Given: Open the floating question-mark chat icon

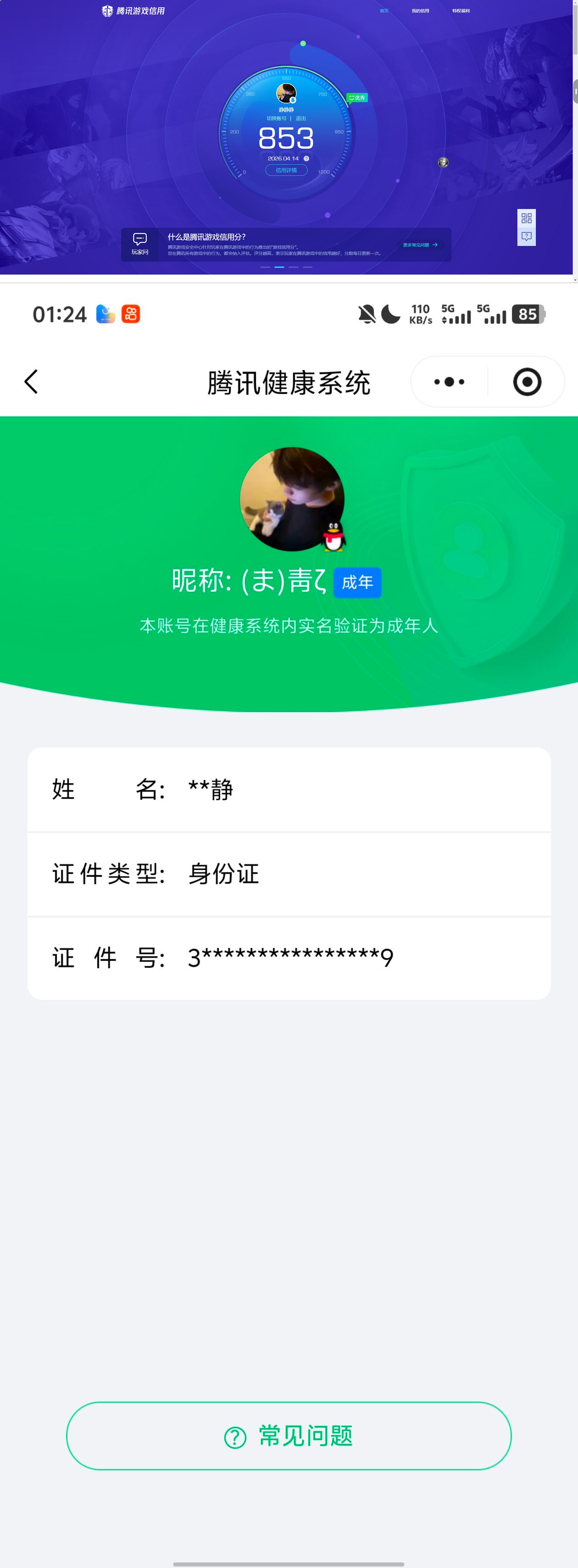Looking at the screenshot, I should [527, 237].
